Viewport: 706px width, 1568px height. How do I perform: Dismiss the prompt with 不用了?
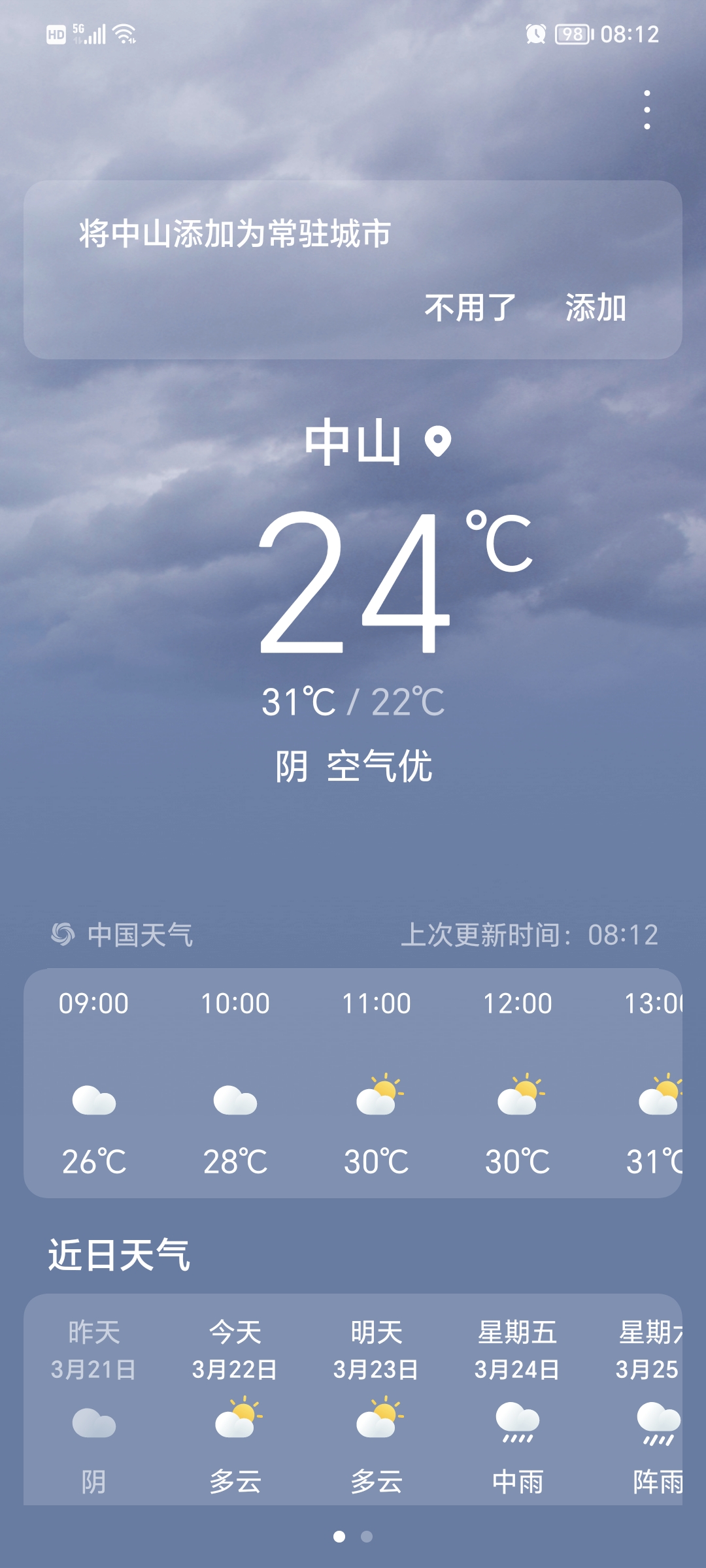pyautogui.click(x=470, y=308)
